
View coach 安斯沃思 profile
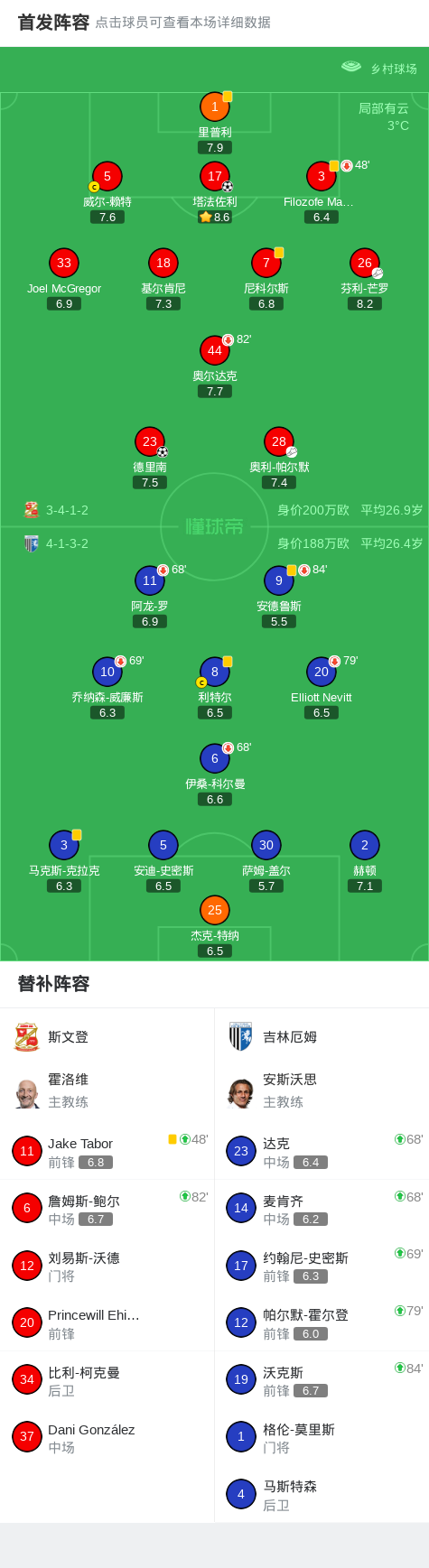pos(322,1091)
